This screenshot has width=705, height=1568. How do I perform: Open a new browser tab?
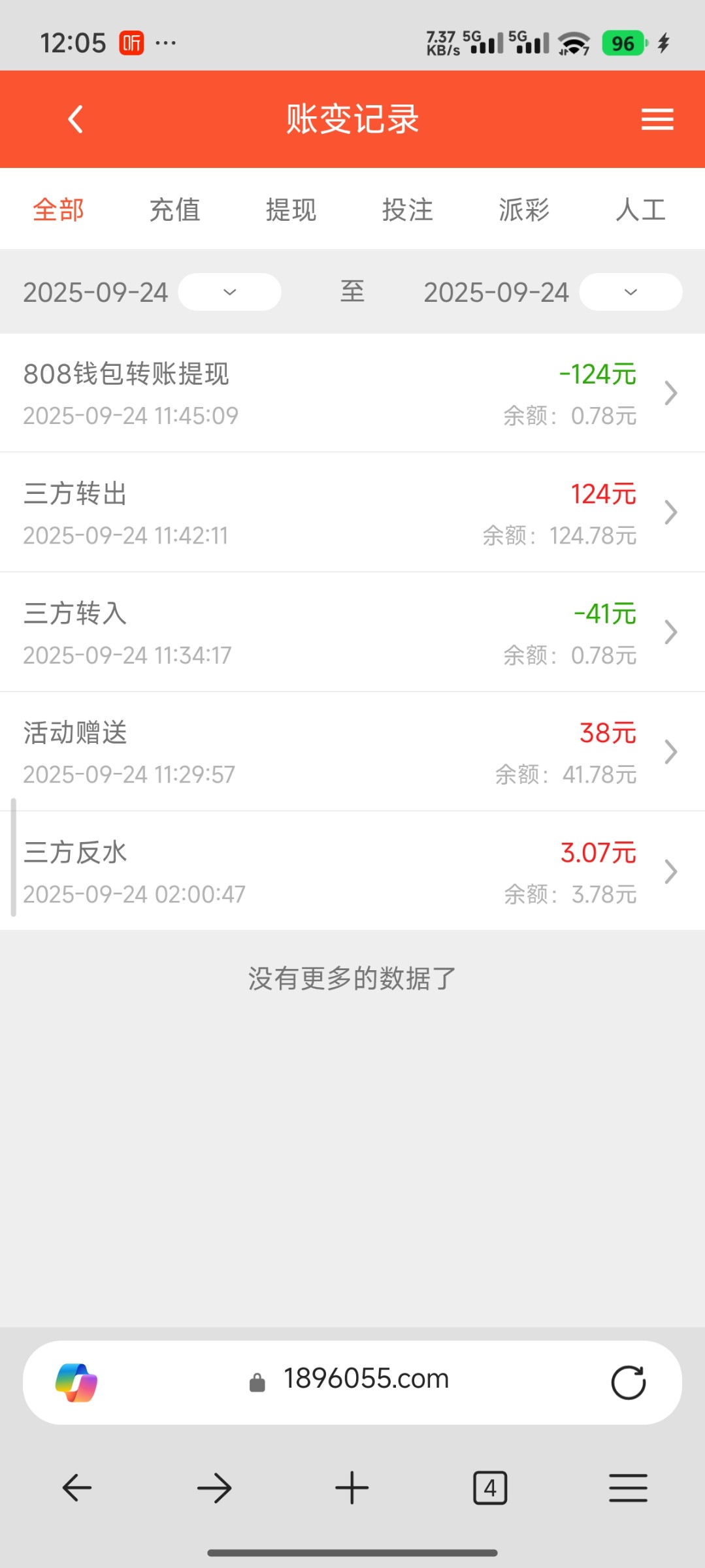352,1488
